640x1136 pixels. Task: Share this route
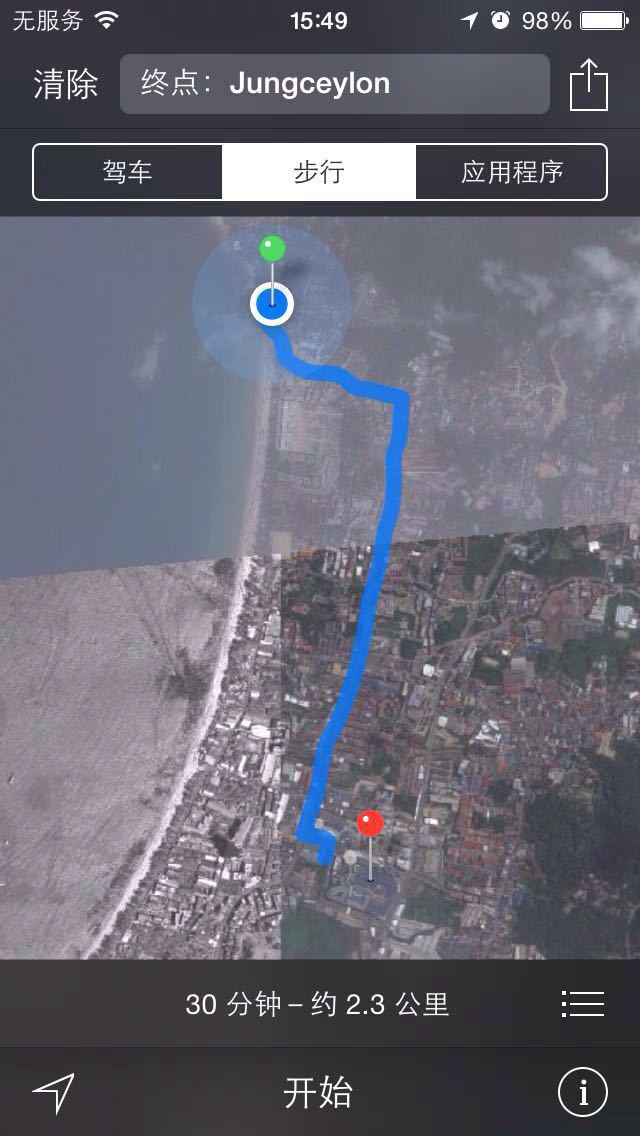pos(589,85)
